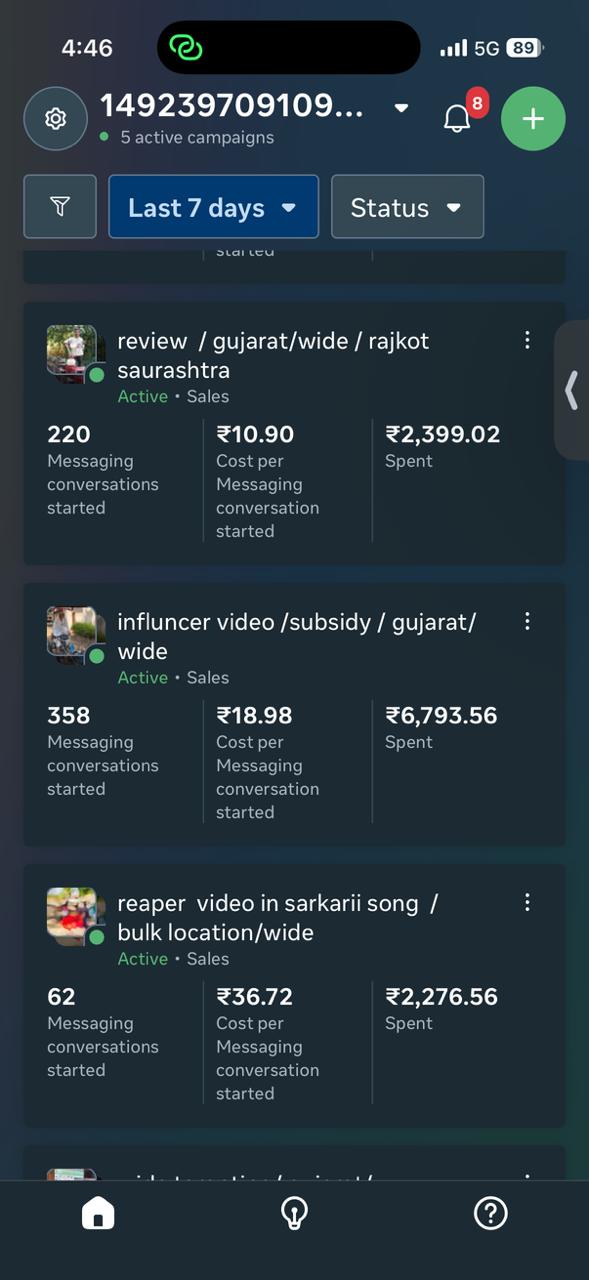This screenshot has height=1280, width=589.
Task: Expand the ad account dropdown
Action: click(x=401, y=108)
